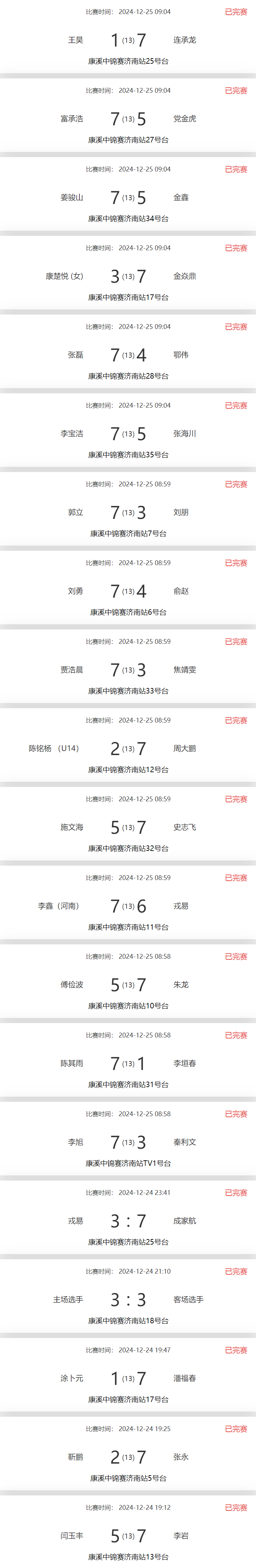The image size is (256, 1568).
Task: Open the match 李宝洁 vs 张海川
Action: [128, 434]
